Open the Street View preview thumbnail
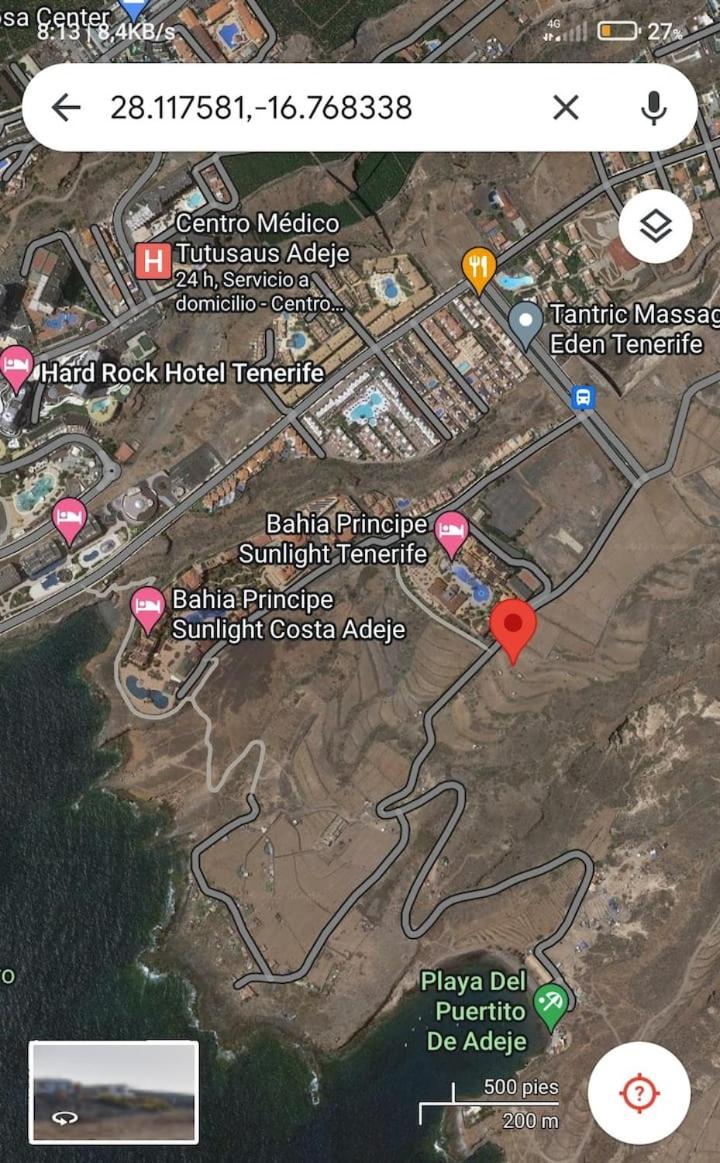Screen dimensions: 720x1163 pos(113,1092)
